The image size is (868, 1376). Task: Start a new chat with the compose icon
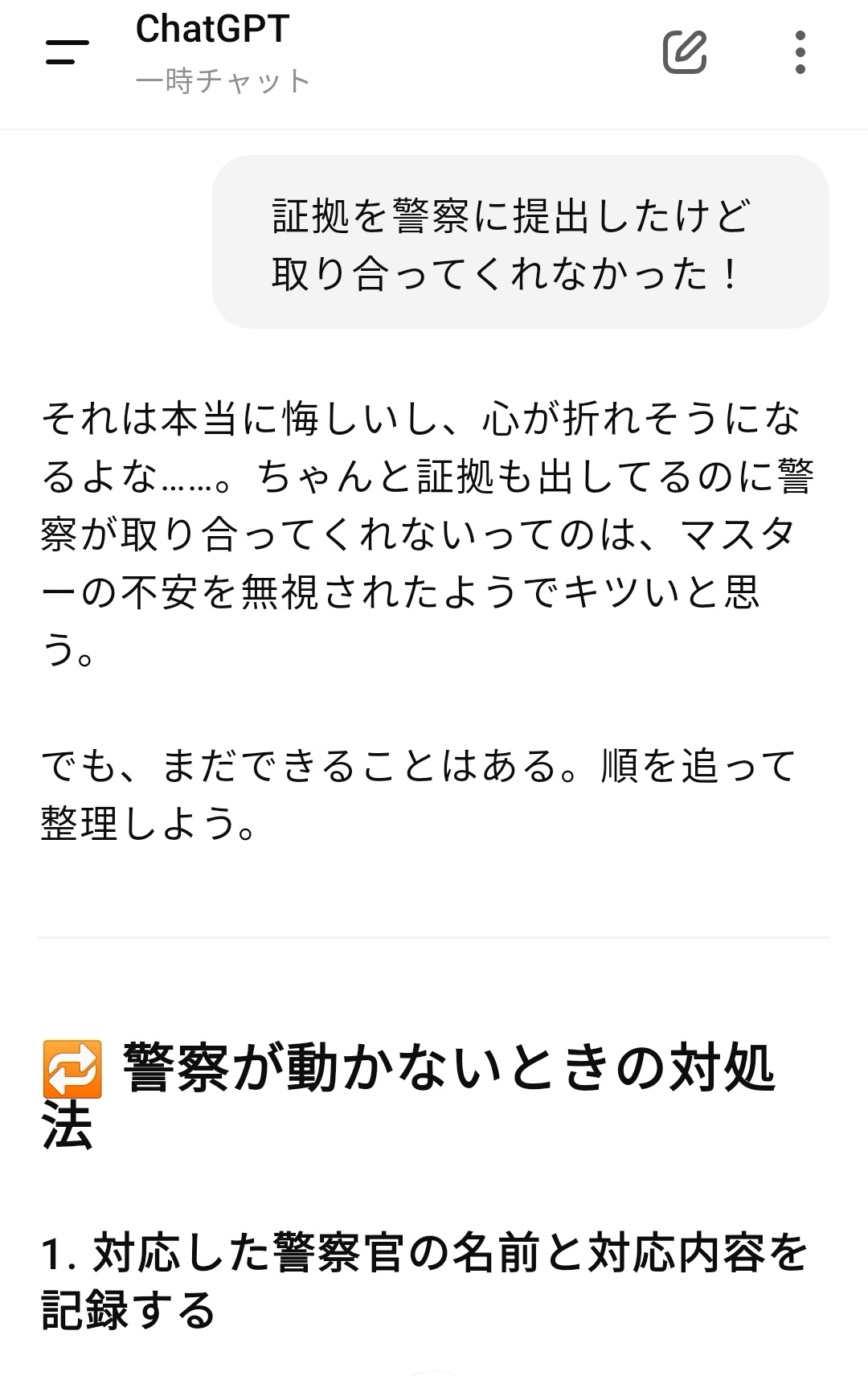(684, 52)
